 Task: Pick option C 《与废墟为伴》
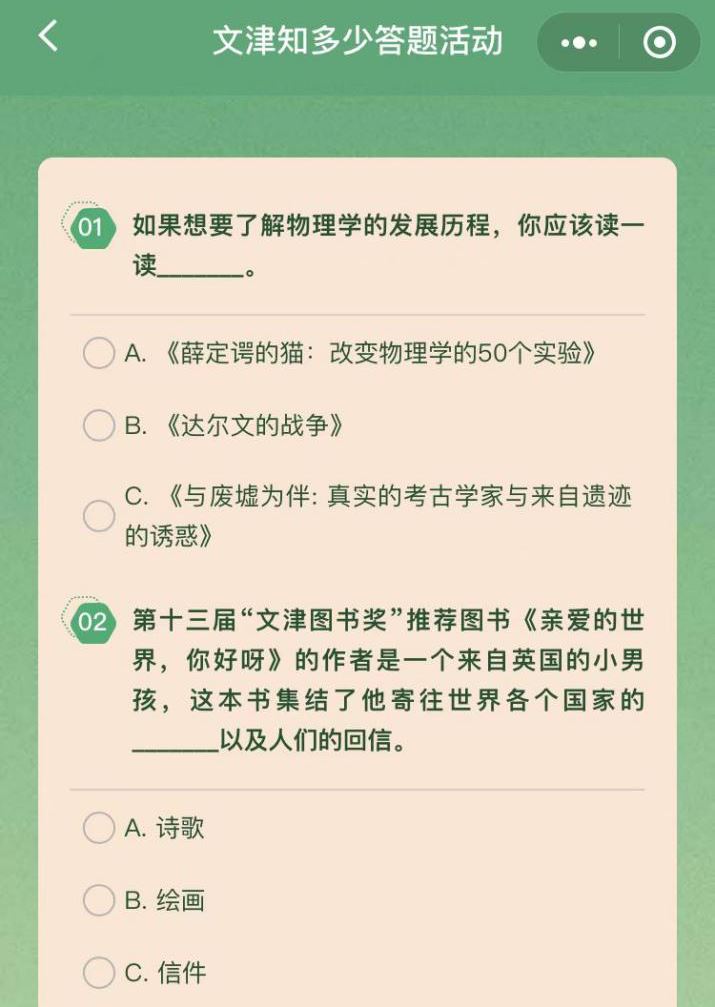click(x=99, y=516)
